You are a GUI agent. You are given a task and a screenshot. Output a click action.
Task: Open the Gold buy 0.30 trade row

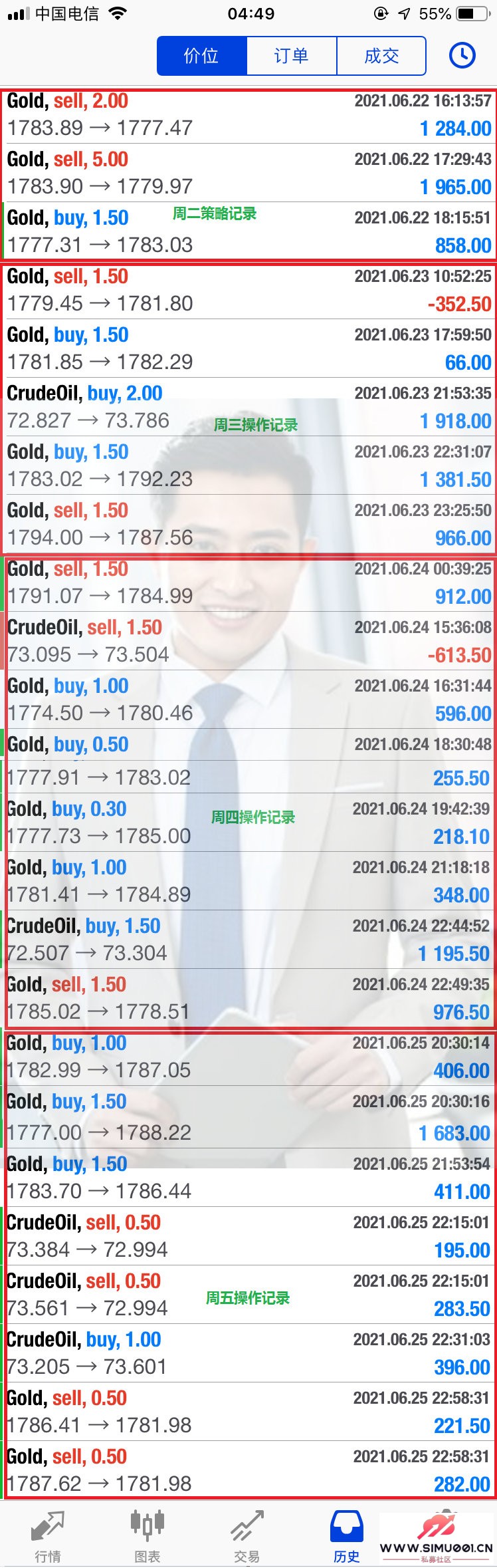(248, 823)
